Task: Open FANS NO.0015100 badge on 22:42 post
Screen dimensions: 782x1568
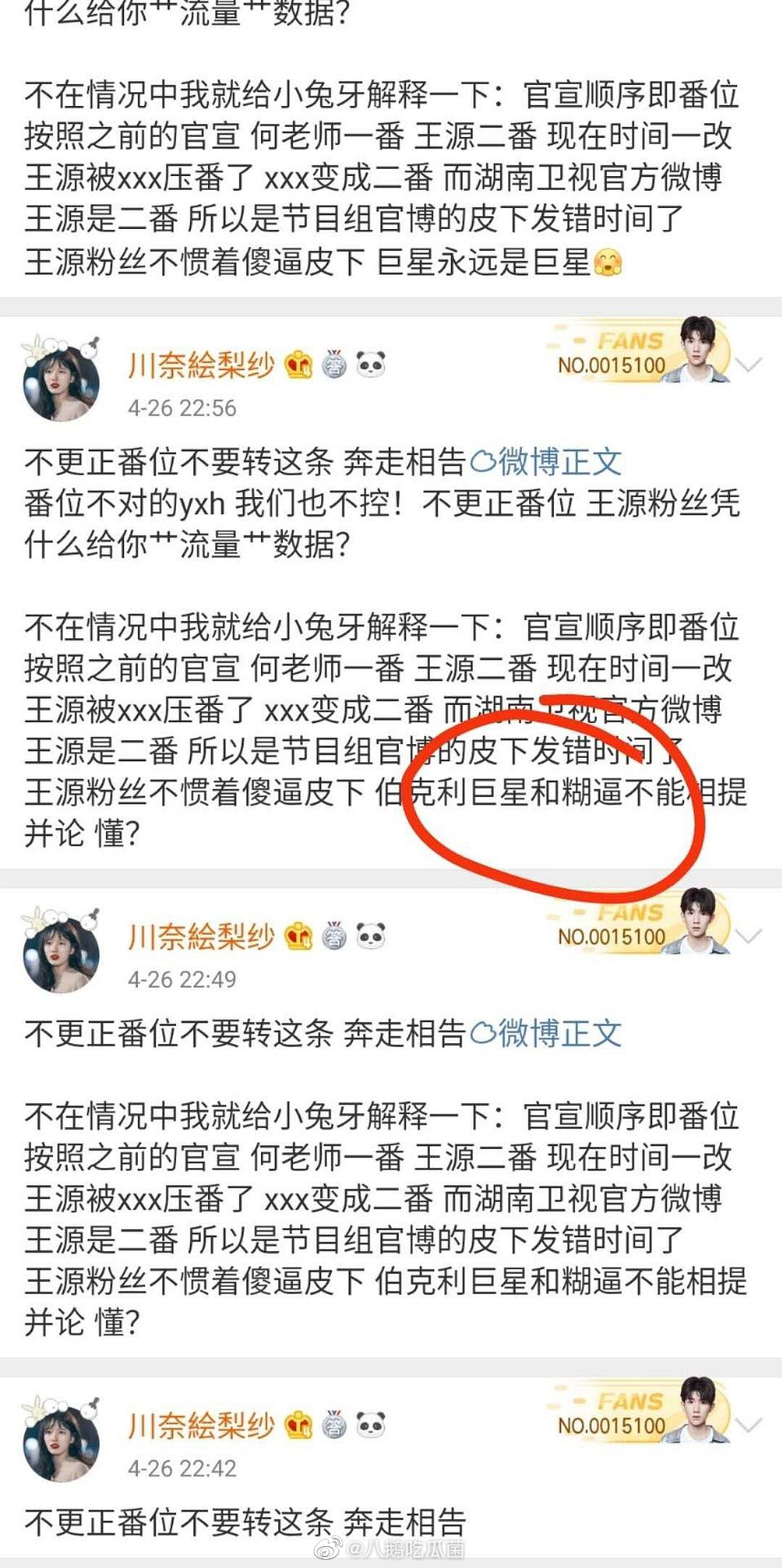Action: (x=636, y=1413)
